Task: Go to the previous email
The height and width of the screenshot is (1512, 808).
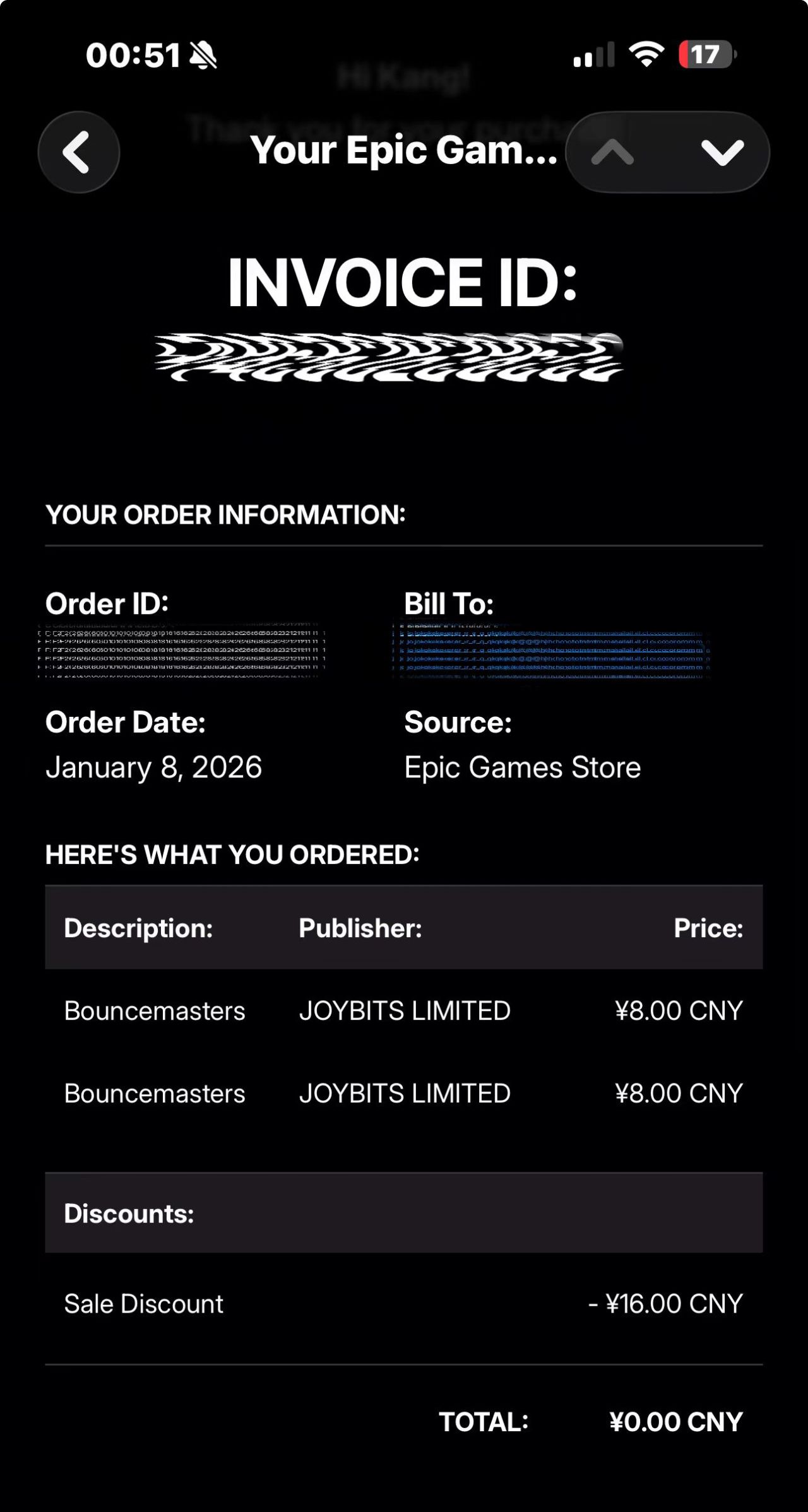Action: point(613,152)
